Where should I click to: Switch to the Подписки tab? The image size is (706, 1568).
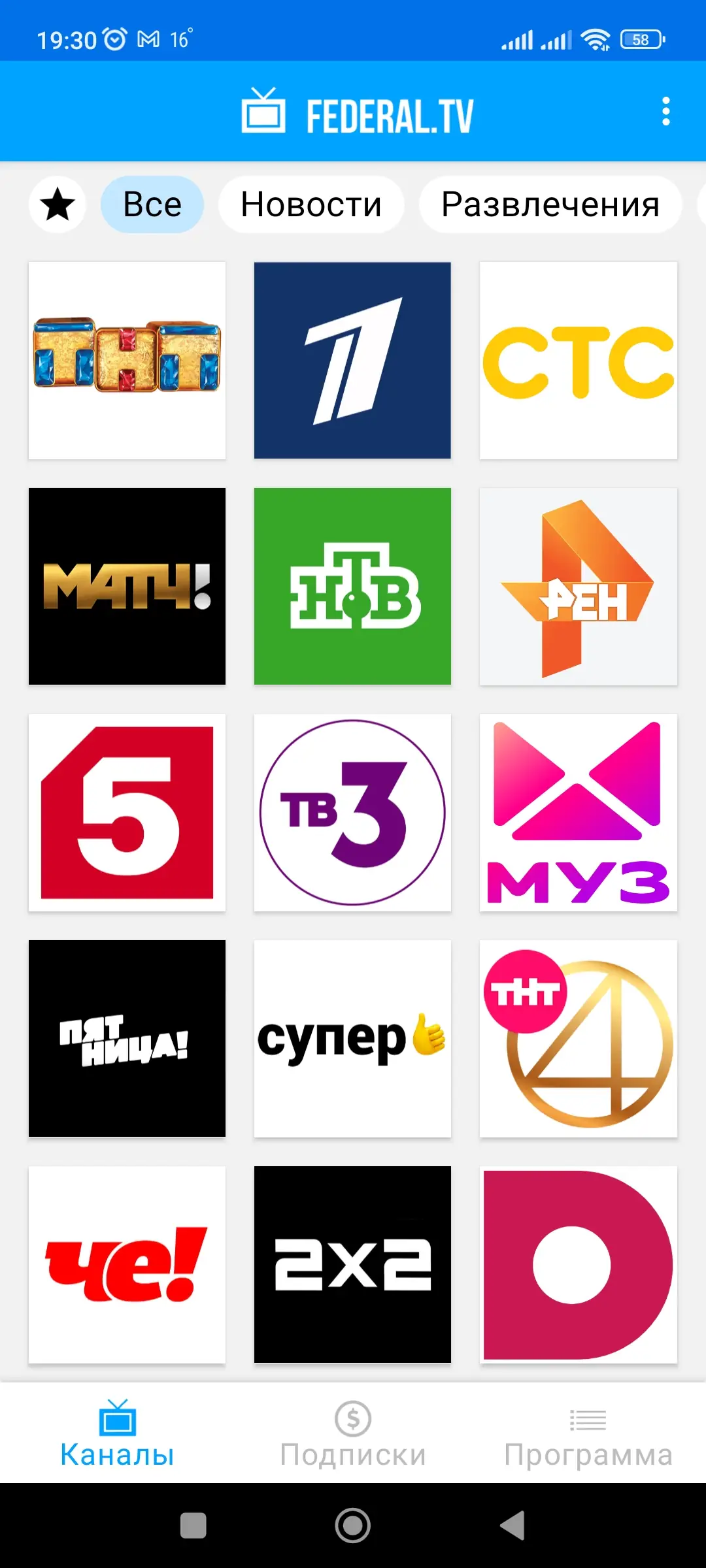352,1434
